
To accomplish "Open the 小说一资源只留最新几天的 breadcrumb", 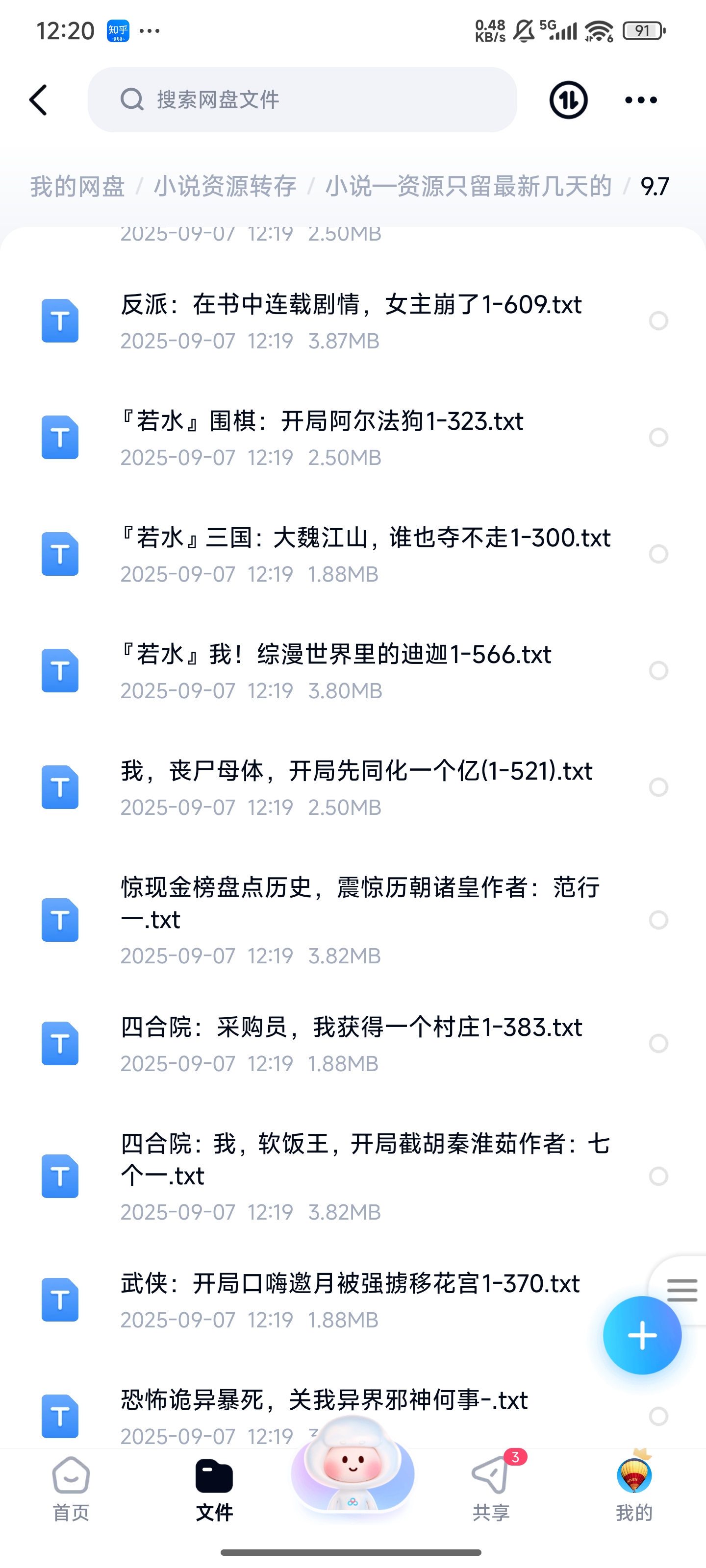I will pos(468,186).
